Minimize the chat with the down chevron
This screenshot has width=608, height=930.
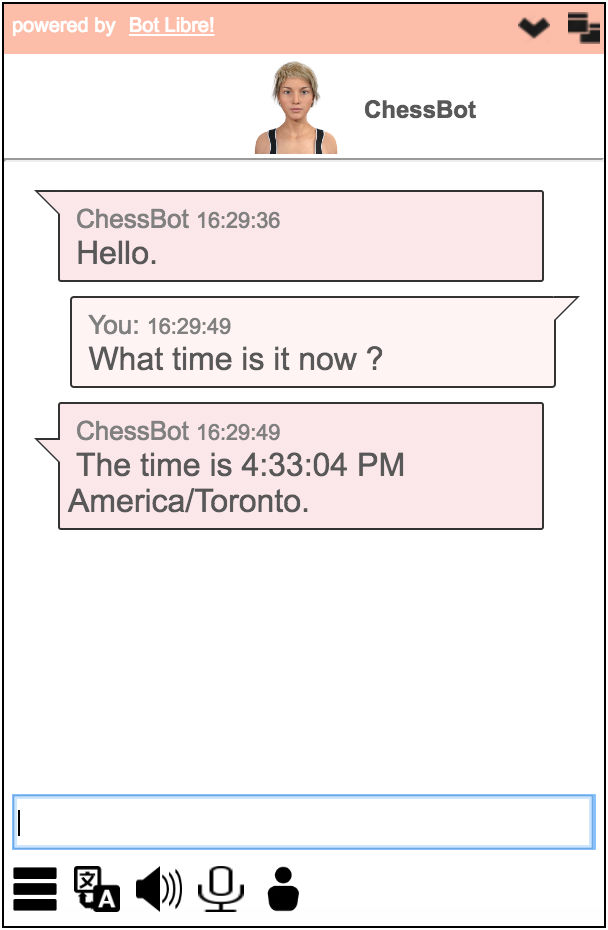click(534, 28)
